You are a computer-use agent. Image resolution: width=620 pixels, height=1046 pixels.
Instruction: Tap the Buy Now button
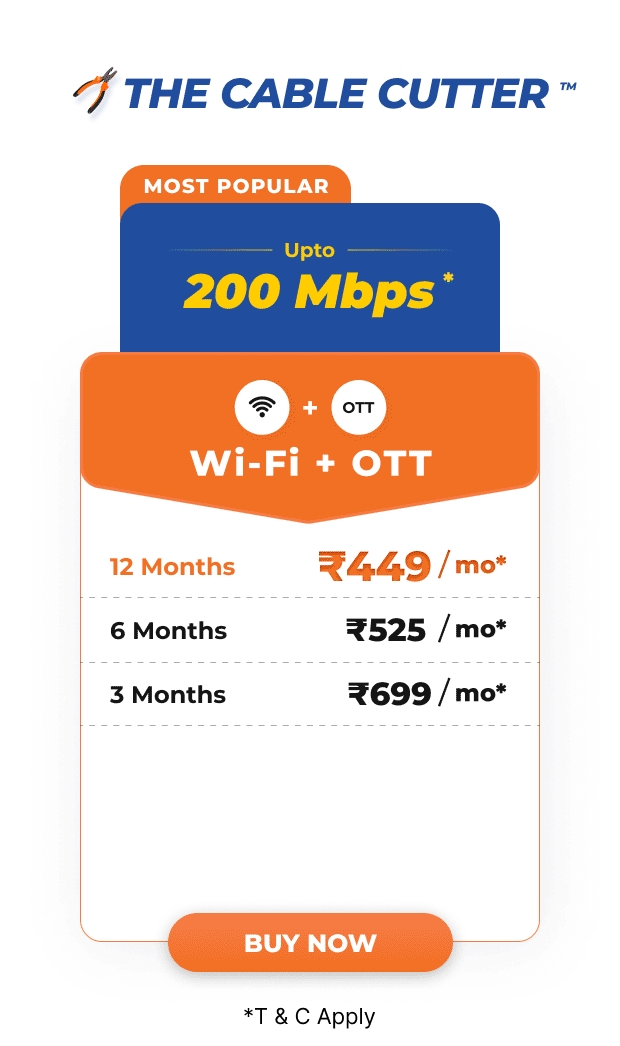(x=310, y=943)
